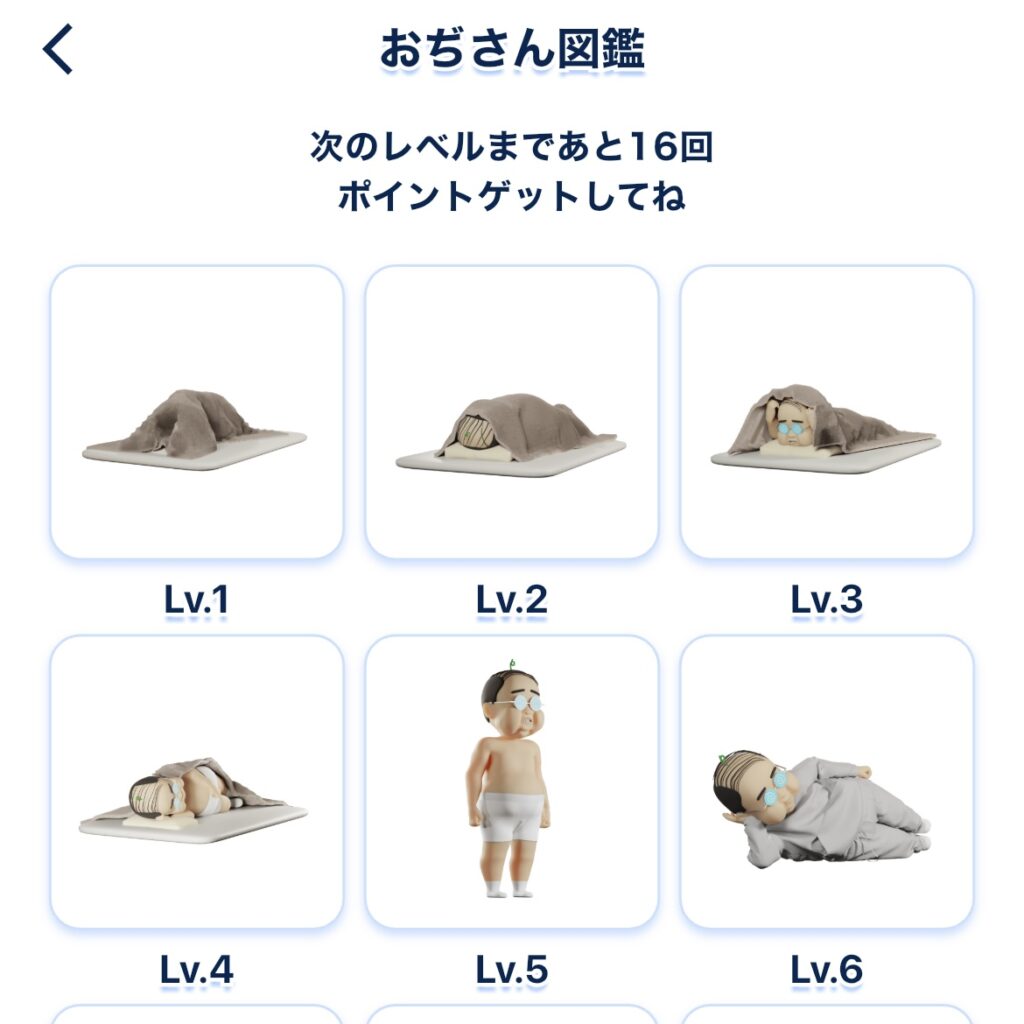Open the Lv.5 standing ojisan card
The width and height of the screenshot is (1024, 1024).
click(x=511, y=782)
